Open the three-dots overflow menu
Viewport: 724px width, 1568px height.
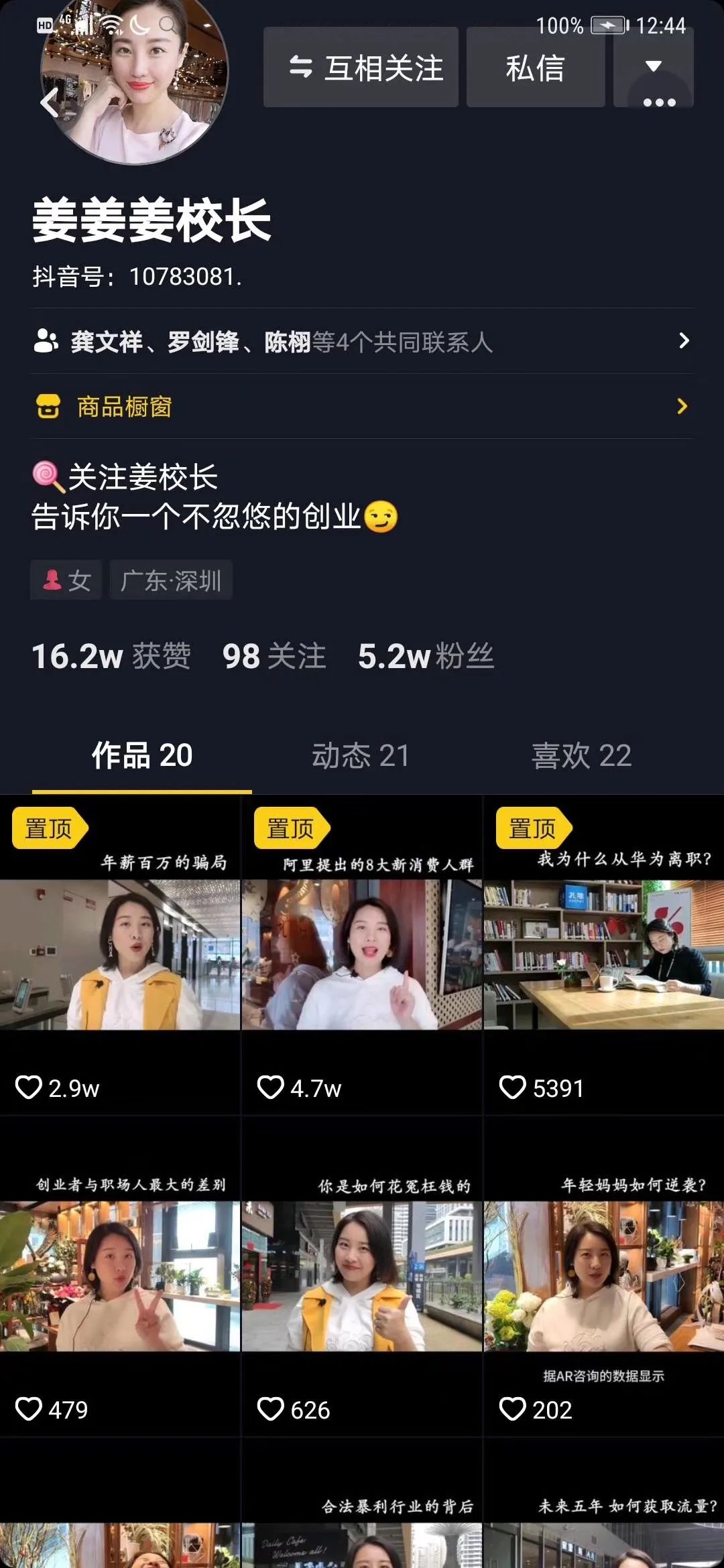tap(659, 102)
